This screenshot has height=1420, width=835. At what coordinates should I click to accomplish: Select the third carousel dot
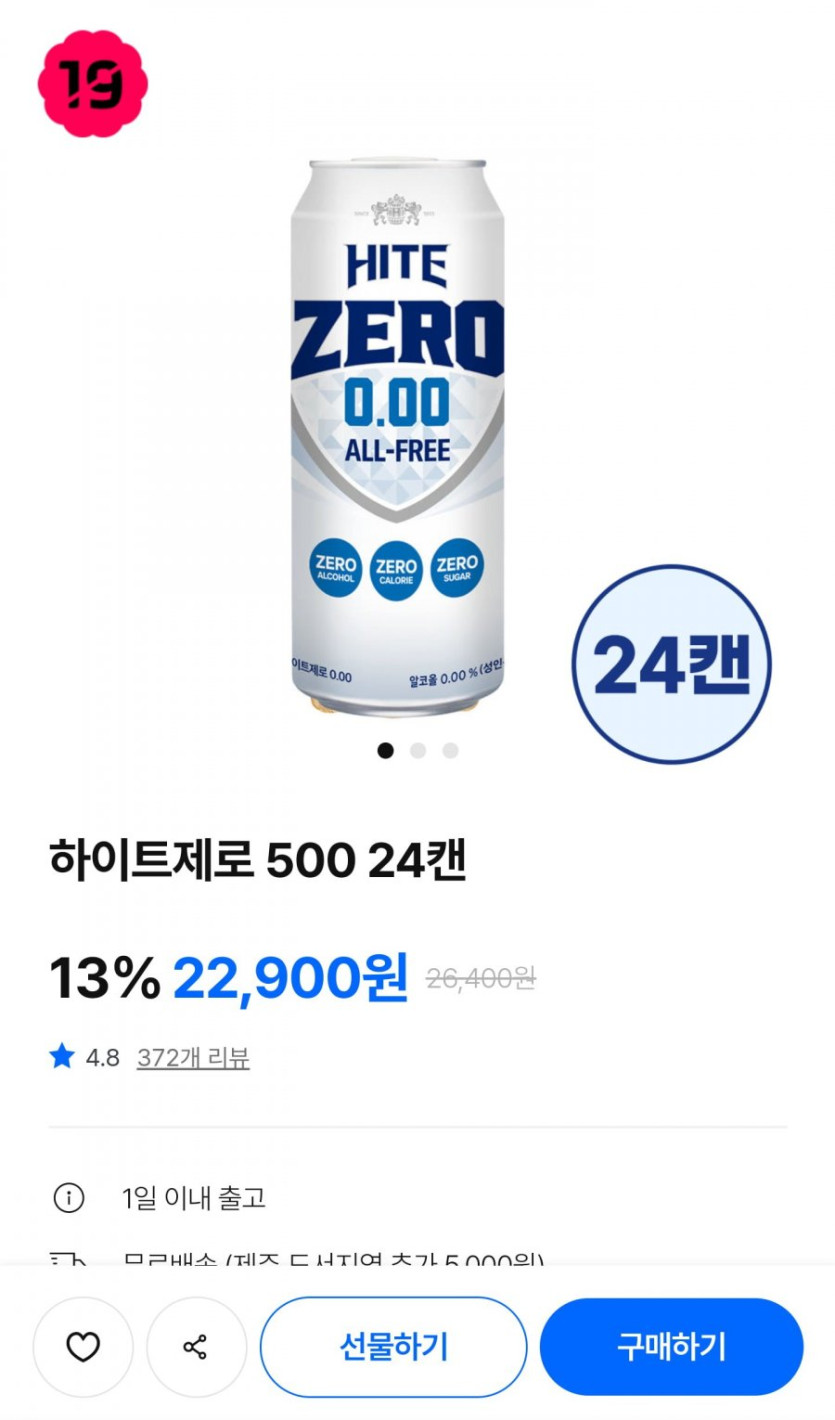(x=449, y=749)
